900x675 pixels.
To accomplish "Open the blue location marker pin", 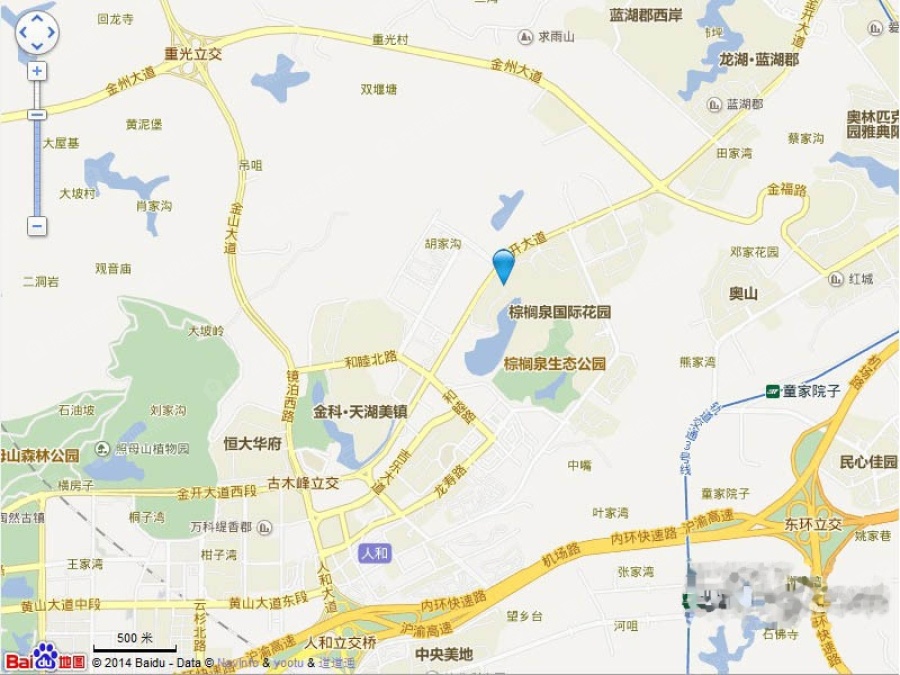I will (x=503, y=265).
